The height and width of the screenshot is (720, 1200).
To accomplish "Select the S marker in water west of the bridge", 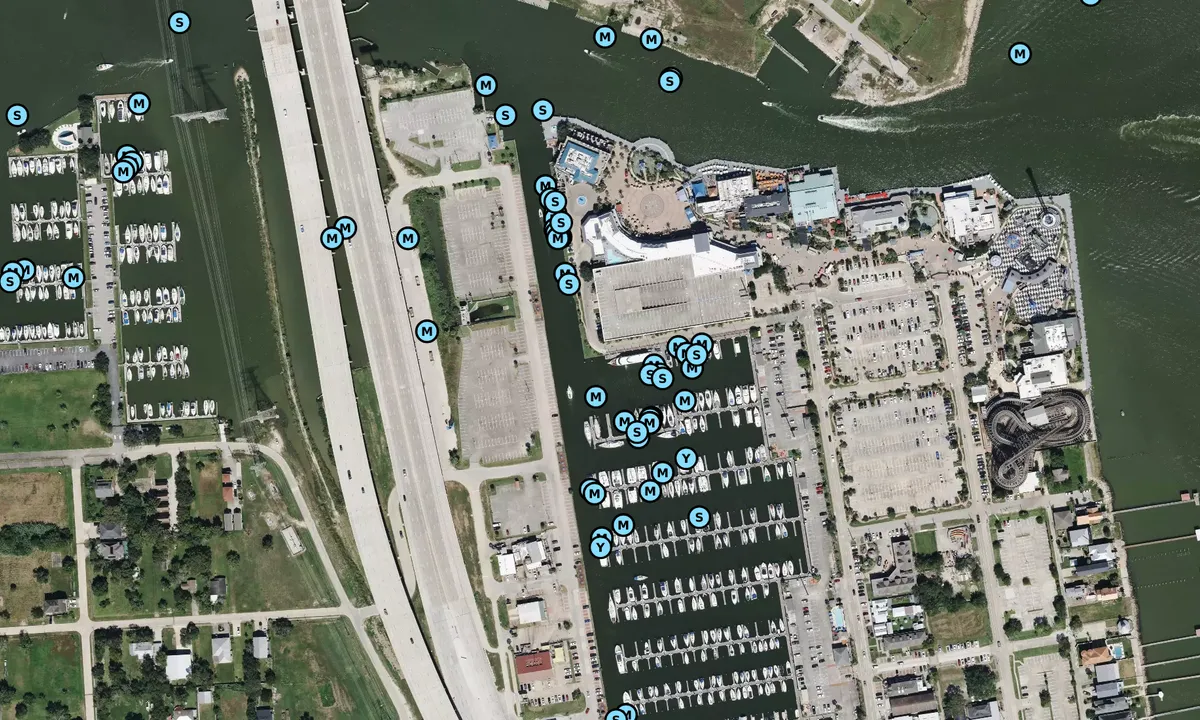I will coord(179,21).
